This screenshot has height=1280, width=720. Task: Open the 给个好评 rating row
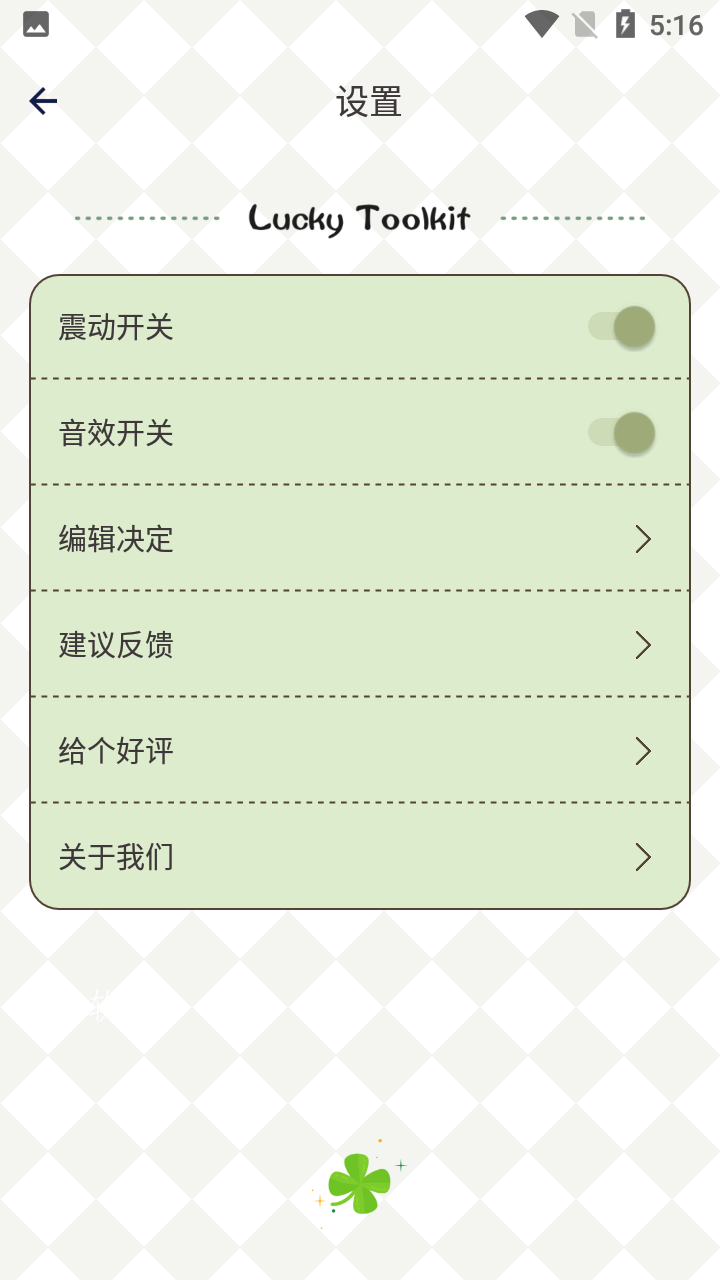[360, 751]
